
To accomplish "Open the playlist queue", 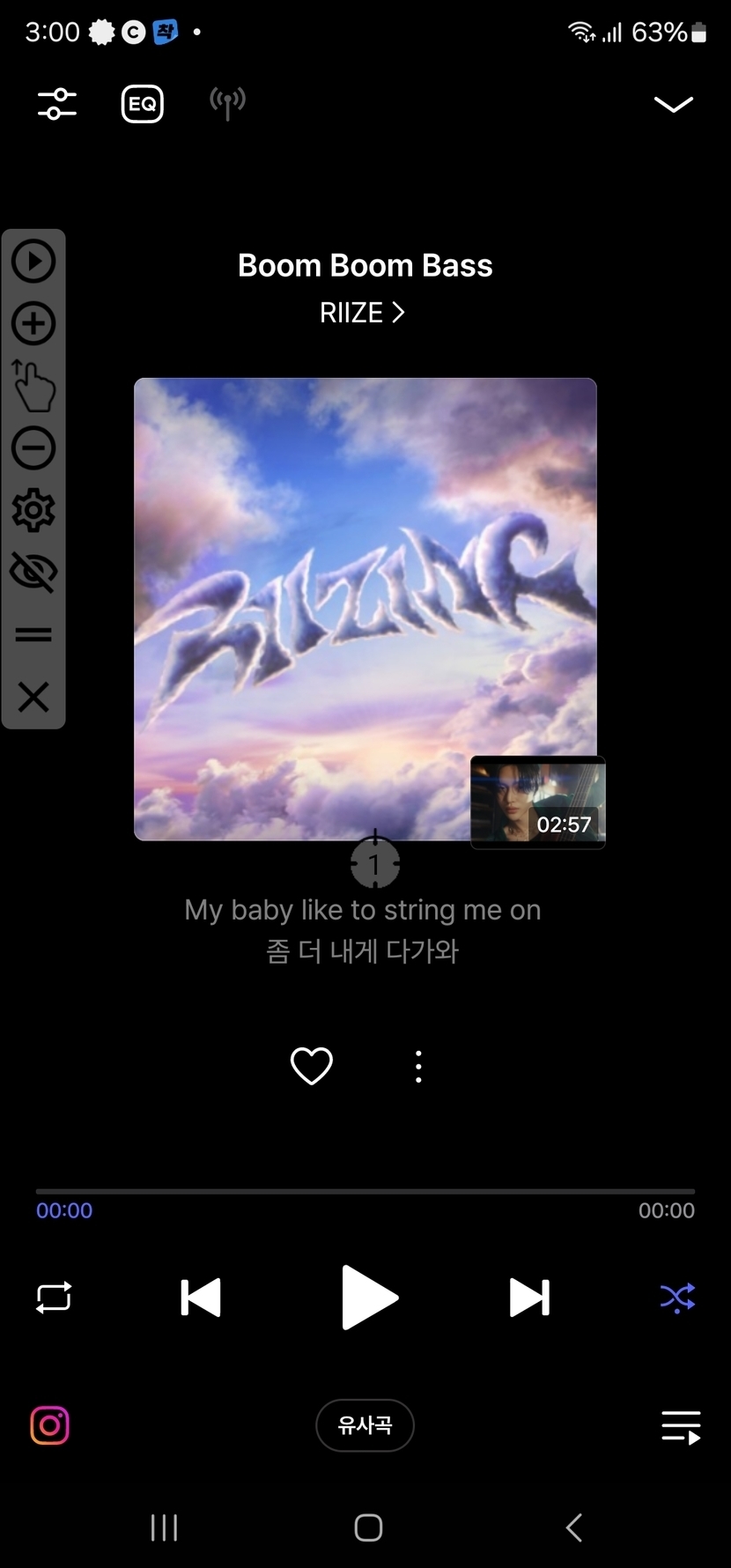I will tap(681, 1426).
